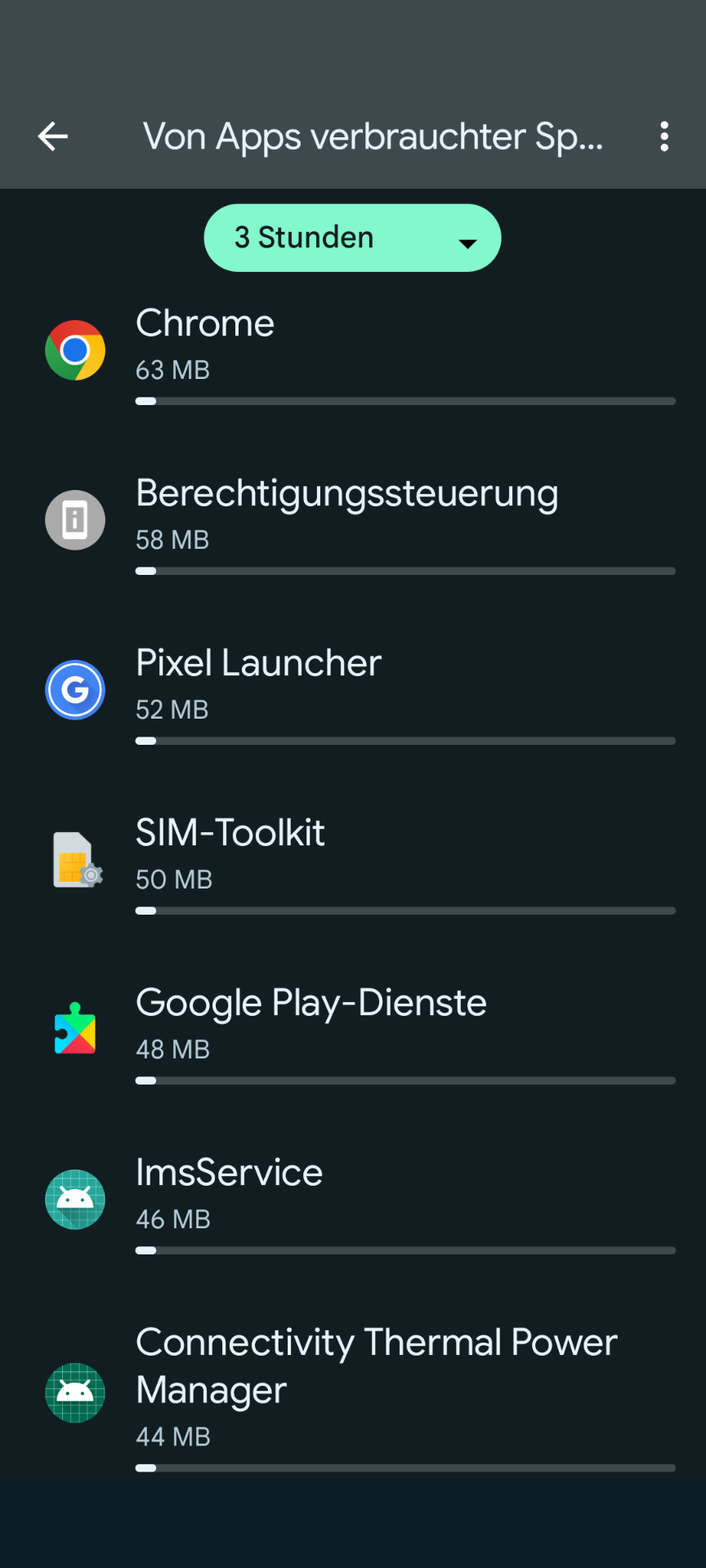The width and height of the screenshot is (706, 1568).
Task: Tap the ImsService row
Action: [x=353, y=1200]
